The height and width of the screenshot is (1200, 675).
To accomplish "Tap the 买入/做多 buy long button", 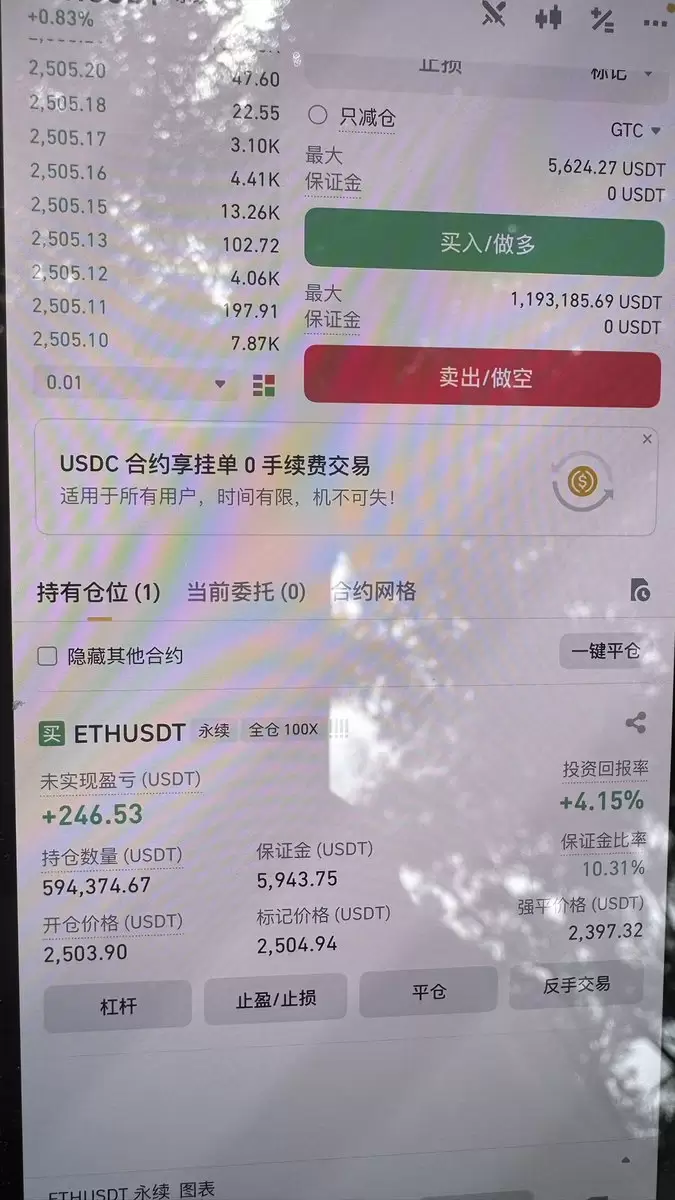I will (x=484, y=246).
